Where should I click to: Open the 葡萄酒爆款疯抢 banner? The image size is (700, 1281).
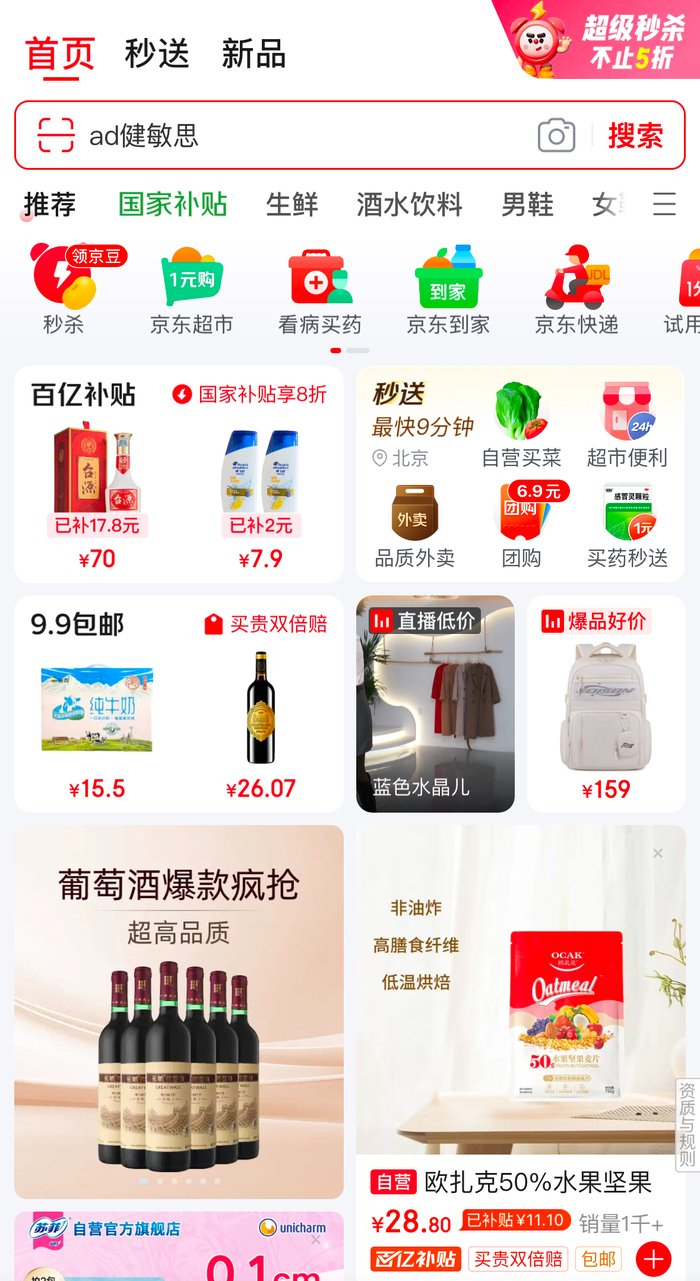pos(179,1012)
